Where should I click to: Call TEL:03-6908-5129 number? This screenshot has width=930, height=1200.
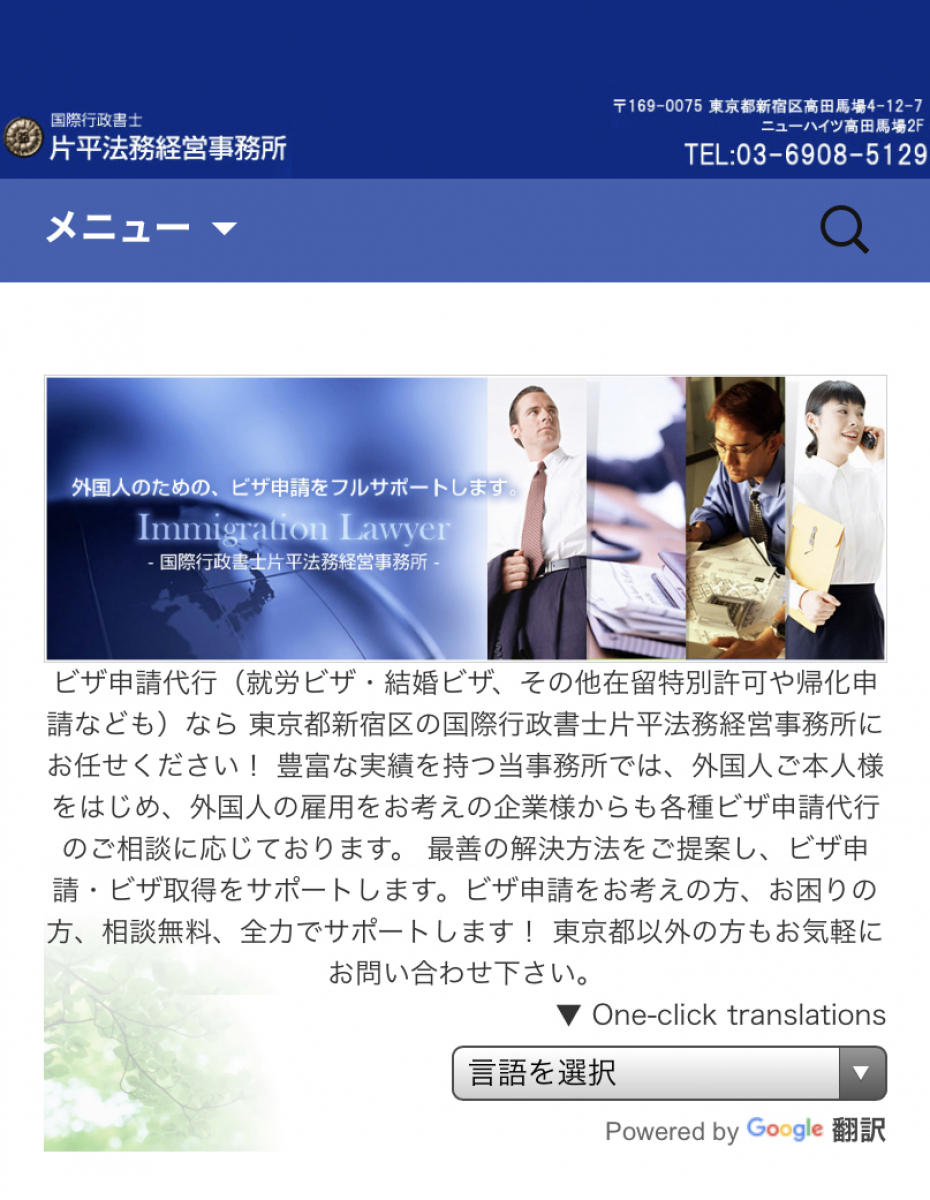(x=805, y=155)
